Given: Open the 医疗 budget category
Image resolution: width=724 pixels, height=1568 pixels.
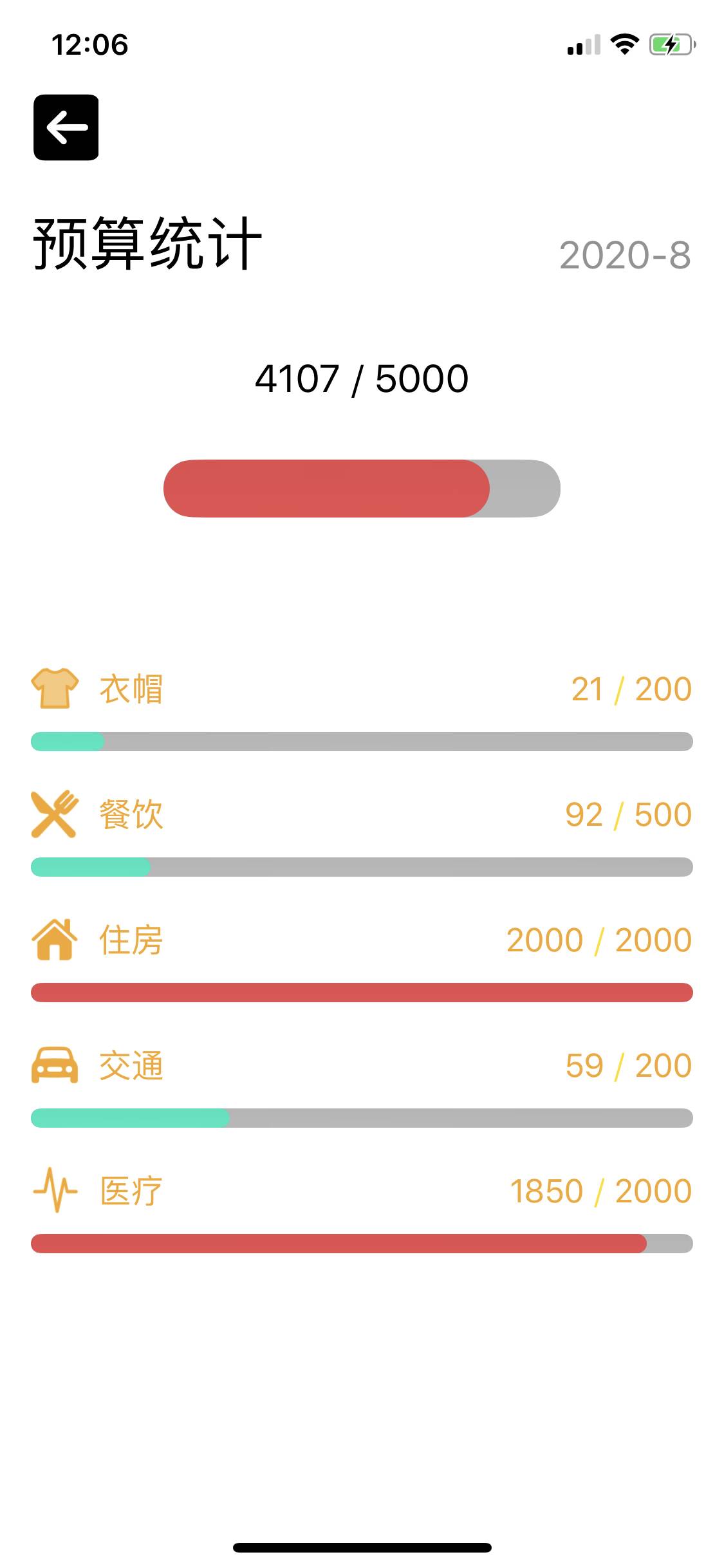Looking at the screenshot, I should 131,1191.
